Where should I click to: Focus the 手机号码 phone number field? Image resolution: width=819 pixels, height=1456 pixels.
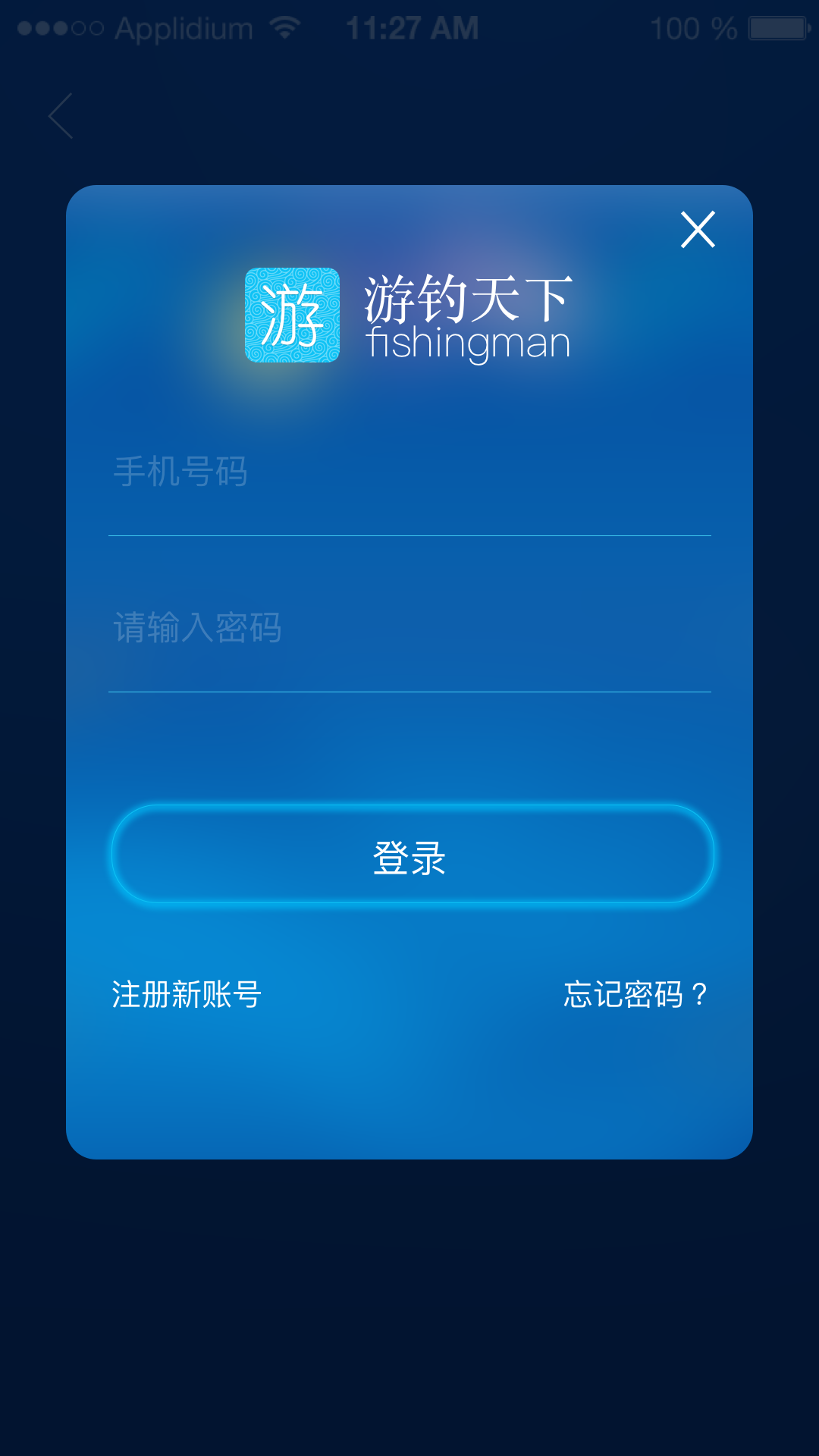pos(409,473)
